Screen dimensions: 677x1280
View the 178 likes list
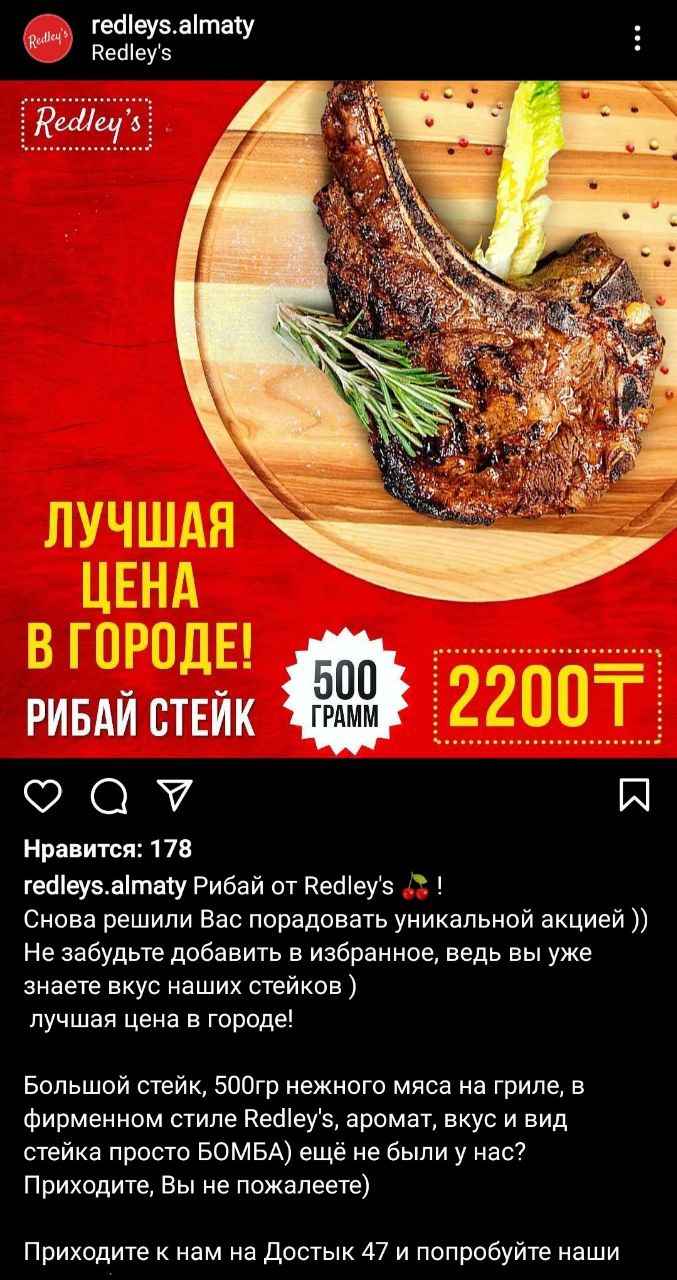coord(107,849)
